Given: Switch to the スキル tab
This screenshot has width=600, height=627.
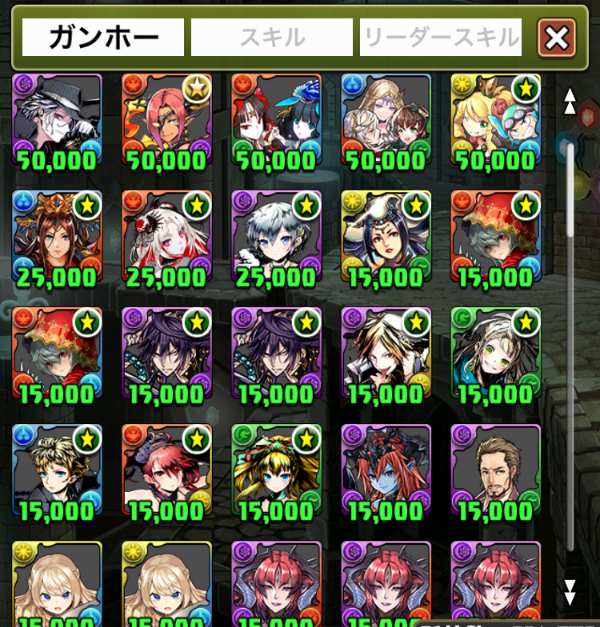Looking at the screenshot, I should click(271, 39).
